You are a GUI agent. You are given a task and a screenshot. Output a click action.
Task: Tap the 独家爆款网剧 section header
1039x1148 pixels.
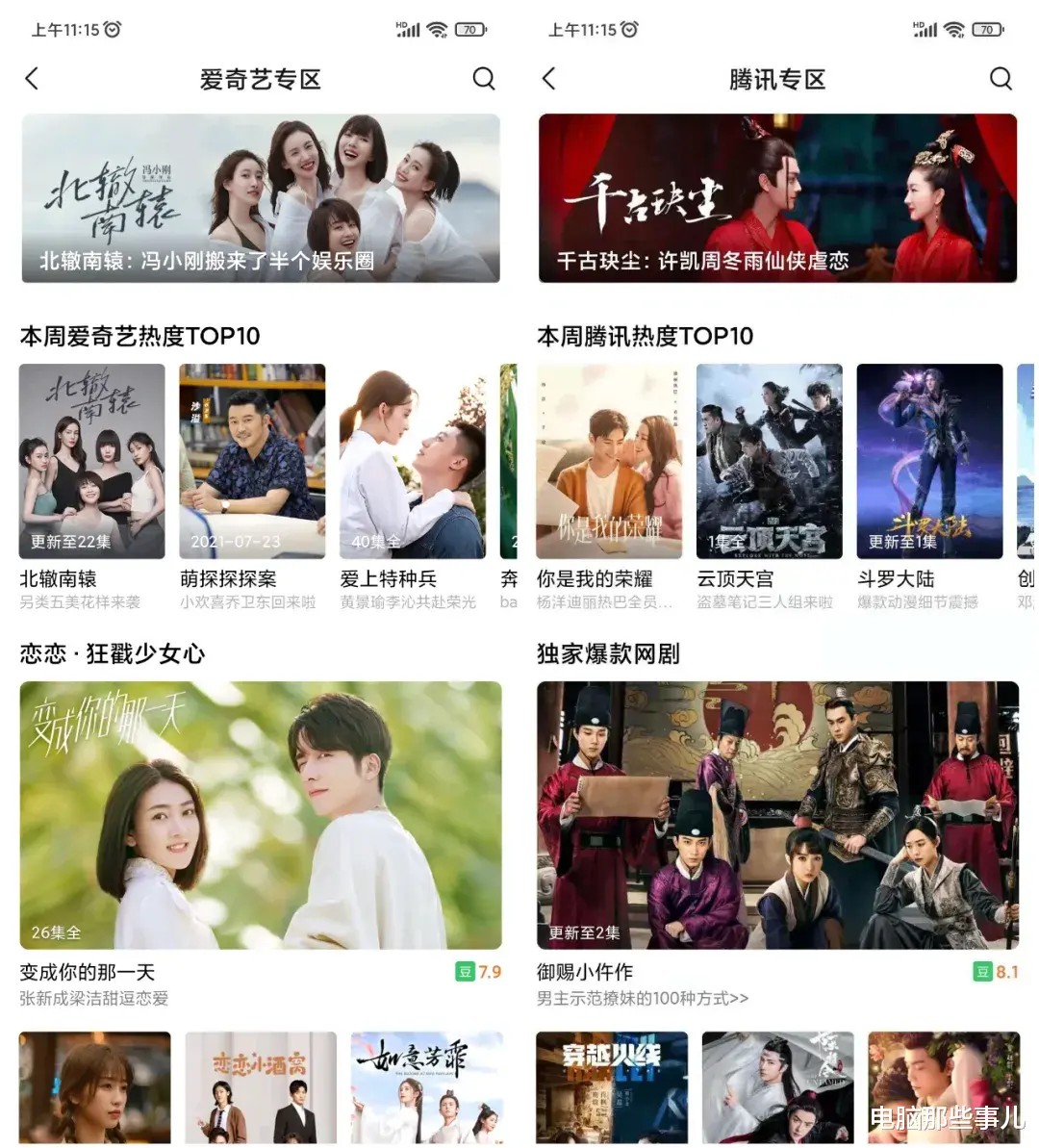tap(608, 653)
